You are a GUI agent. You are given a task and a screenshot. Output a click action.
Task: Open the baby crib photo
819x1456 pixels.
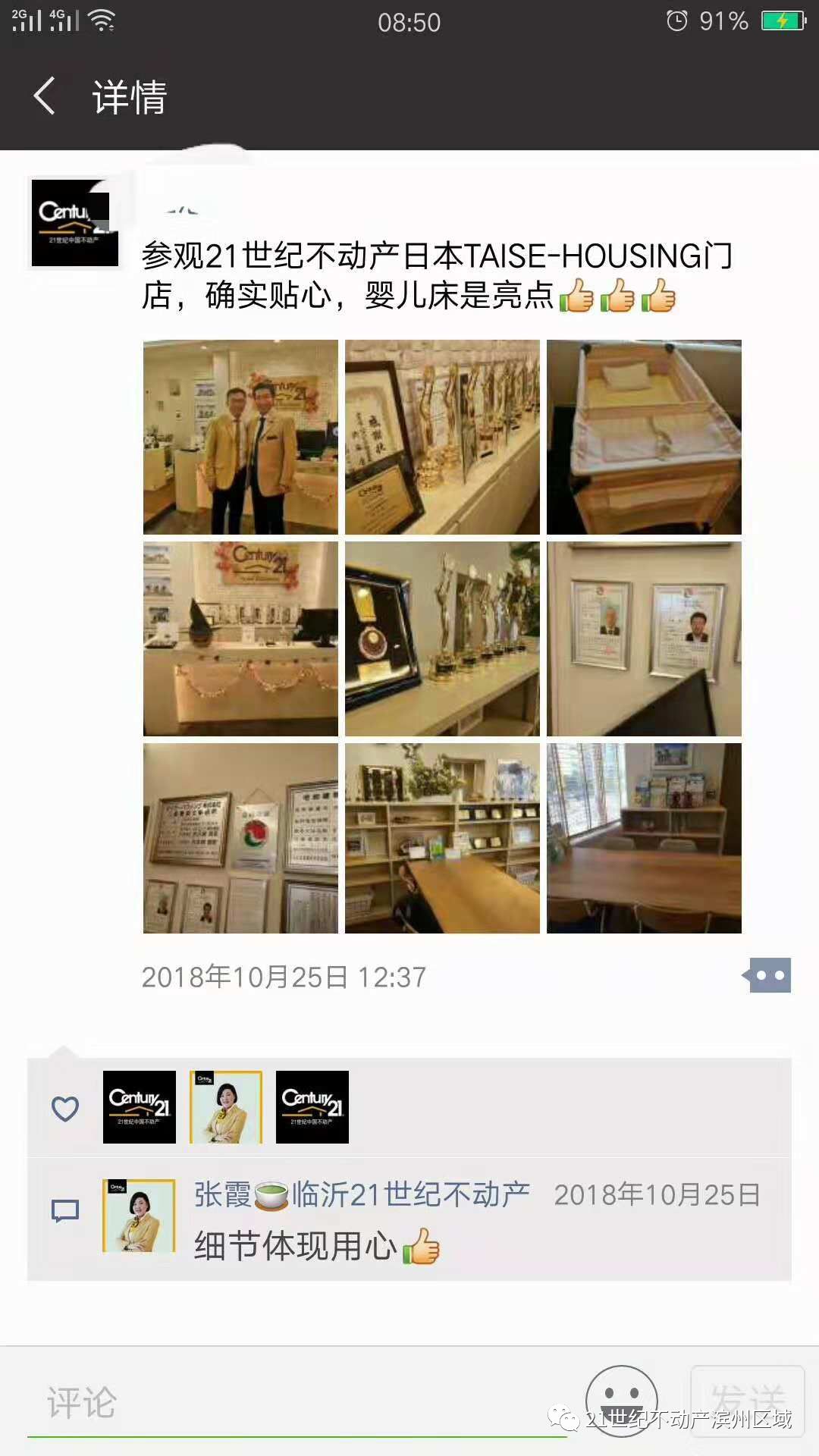point(644,437)
